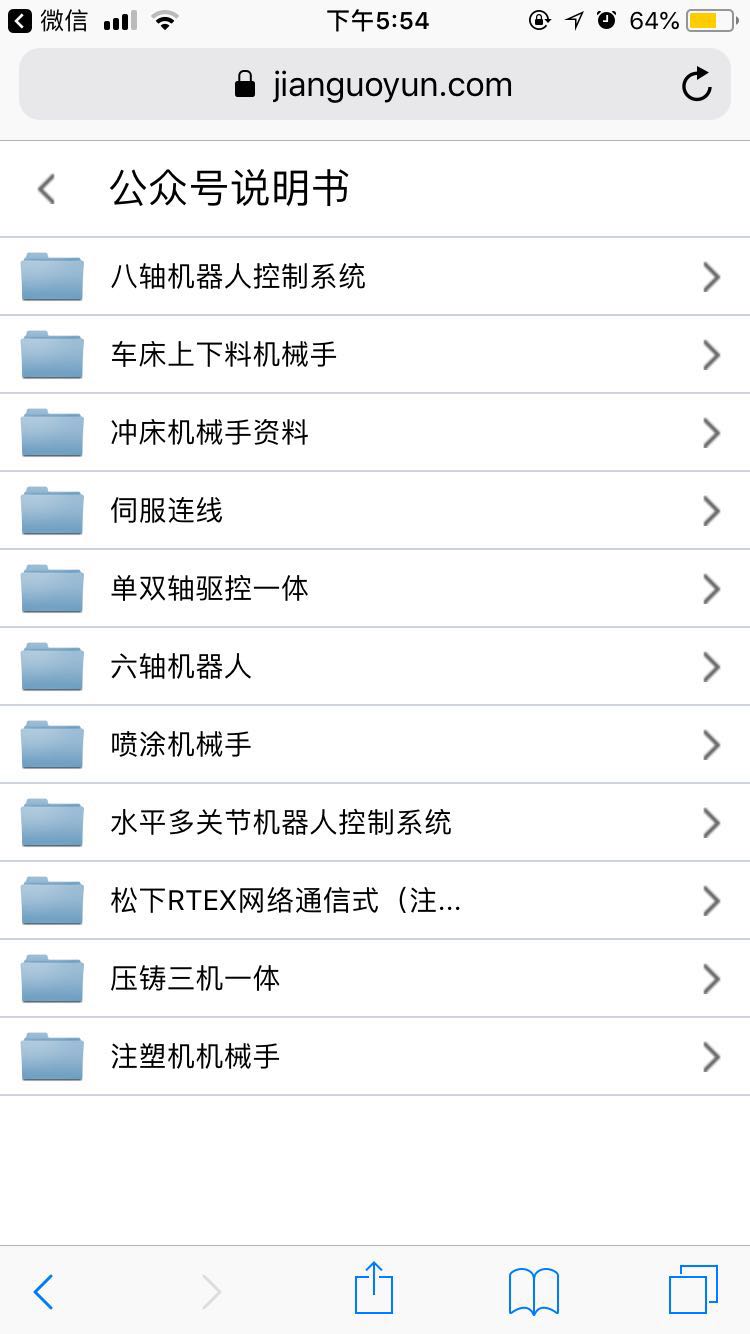
Task: Open the 喷涂机械手 folder
Action: coord(375,744)
